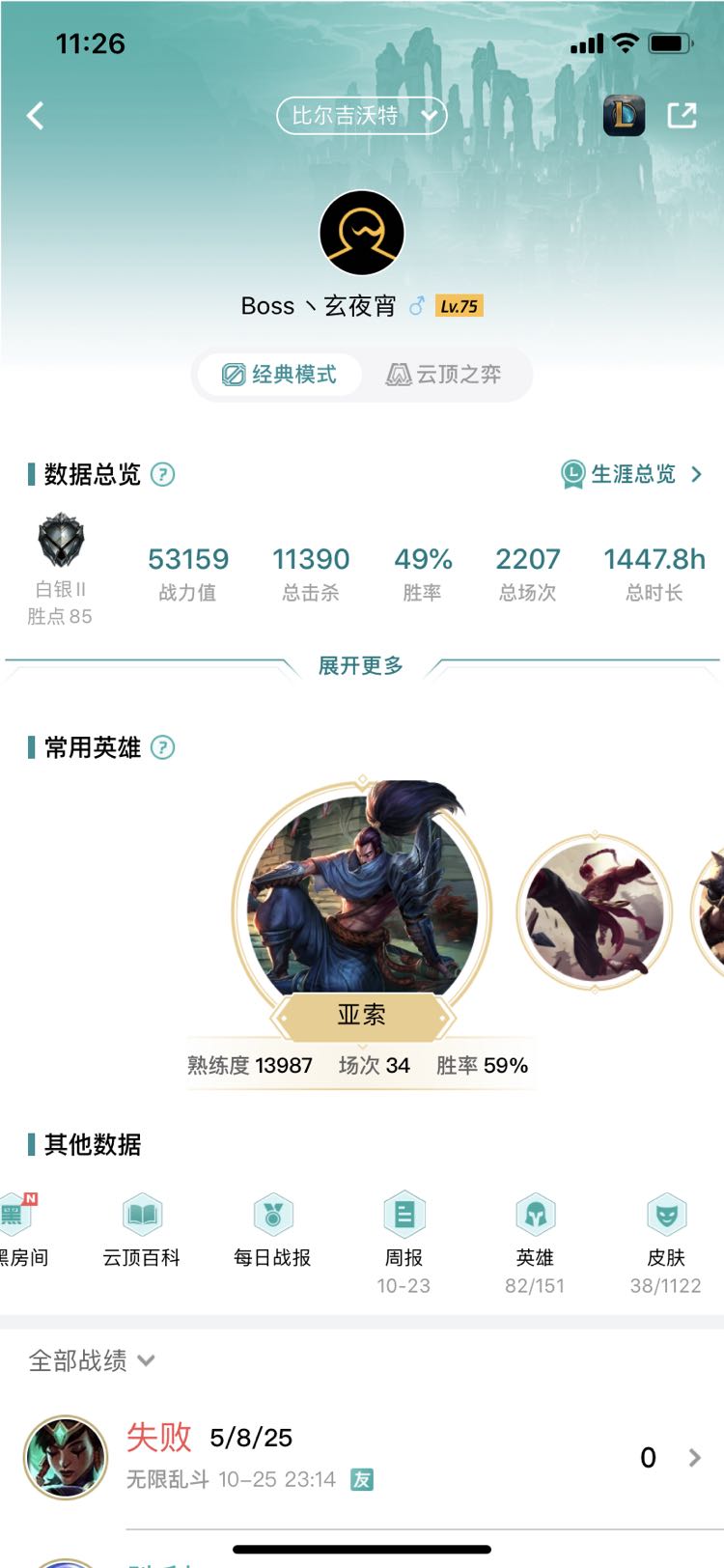Select the second hero portrait

[595, 912]
